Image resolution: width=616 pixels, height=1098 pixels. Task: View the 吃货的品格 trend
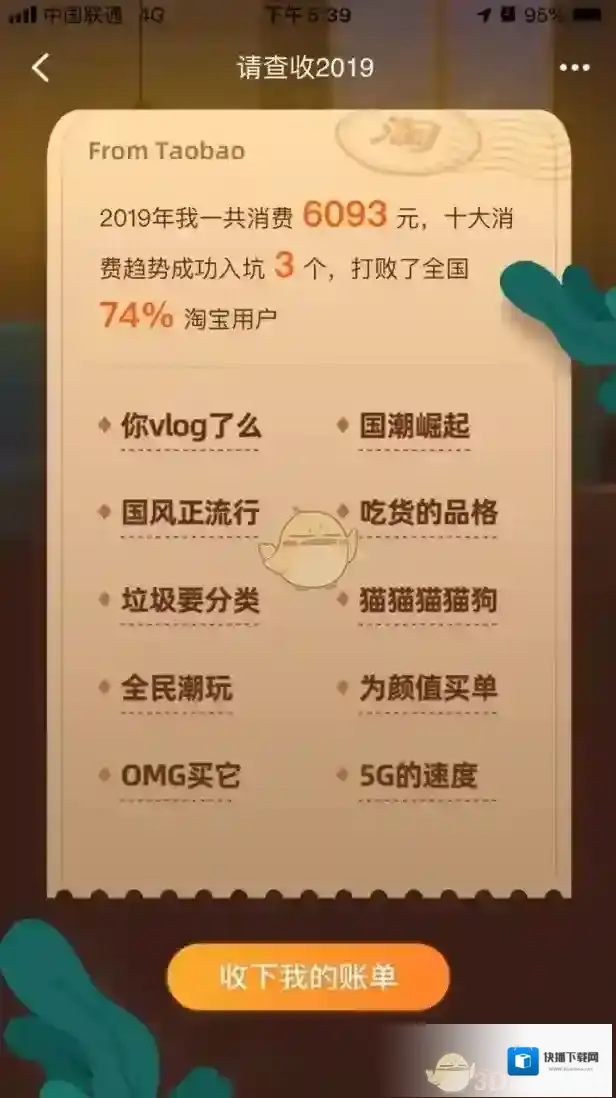[x=428, y=514]
